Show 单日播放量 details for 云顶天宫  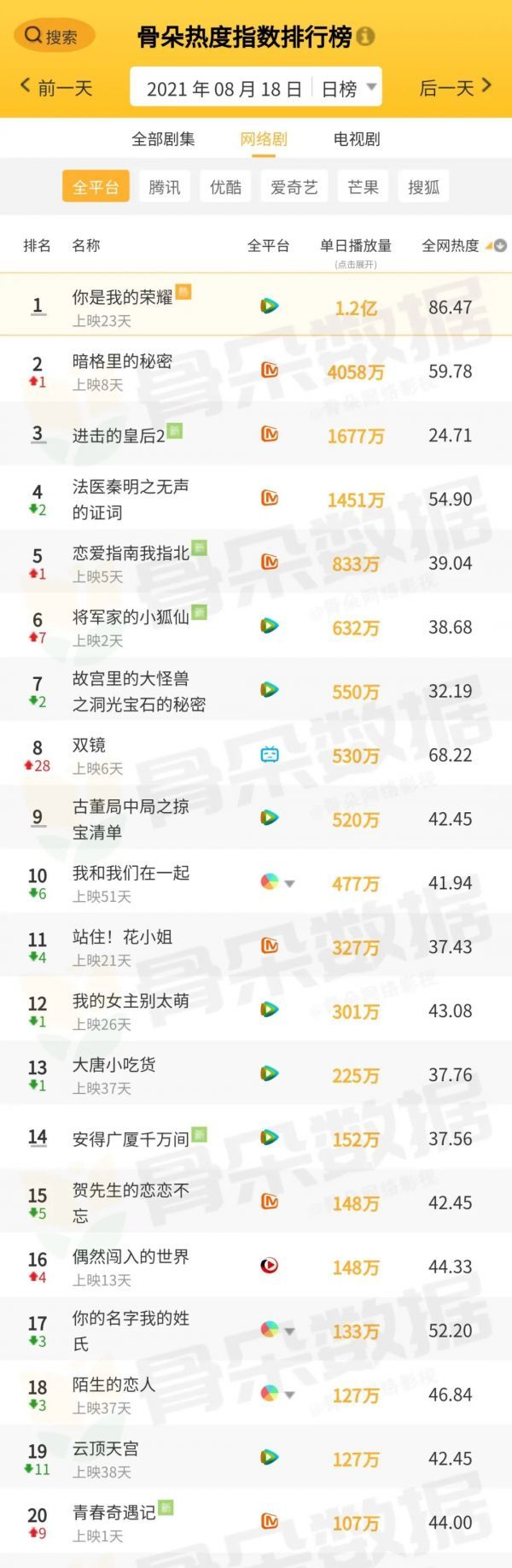pyautogui.click(x=355, y=1460)
